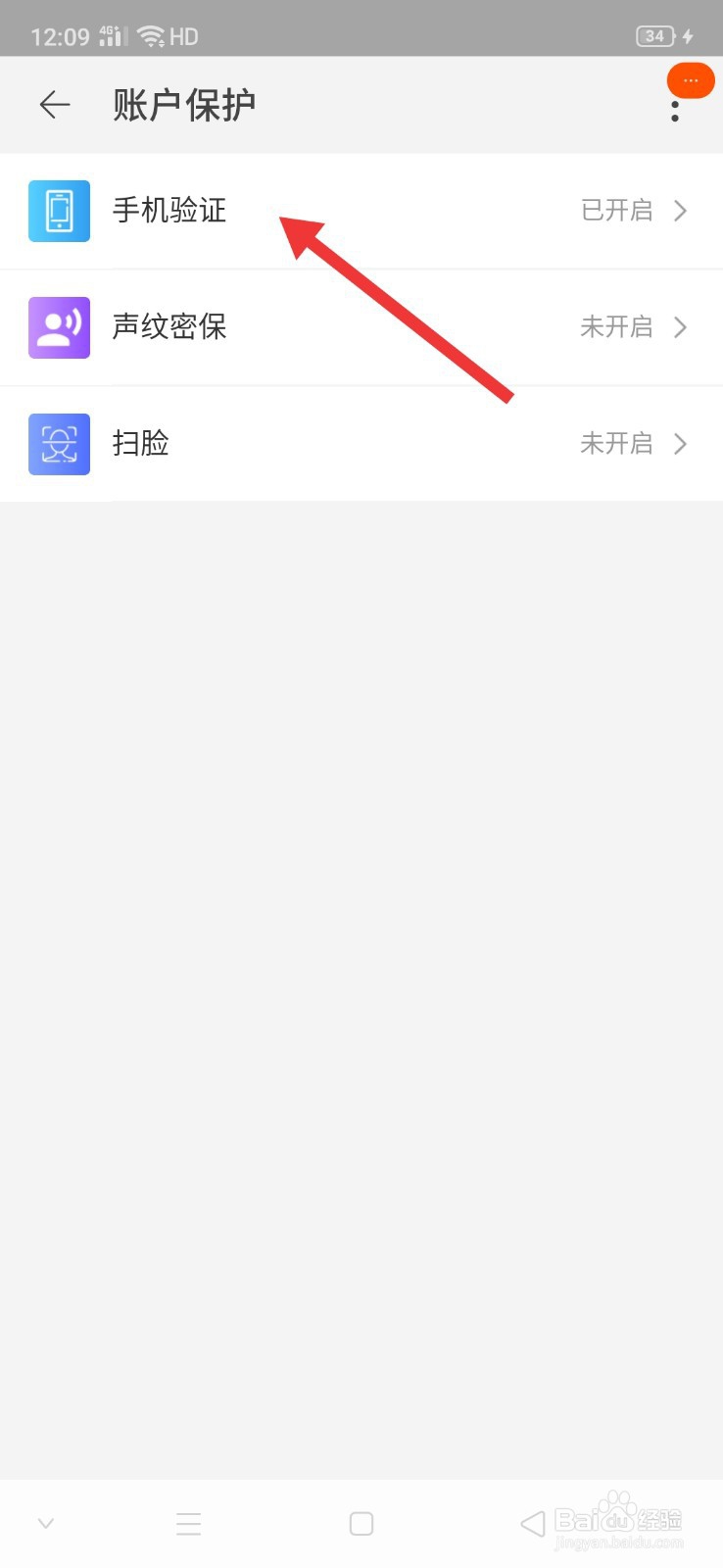Viewport: 723px width, 1568px height.
Task: Expand the 扫脸 row via its chevron
Action: pos(680,443)
